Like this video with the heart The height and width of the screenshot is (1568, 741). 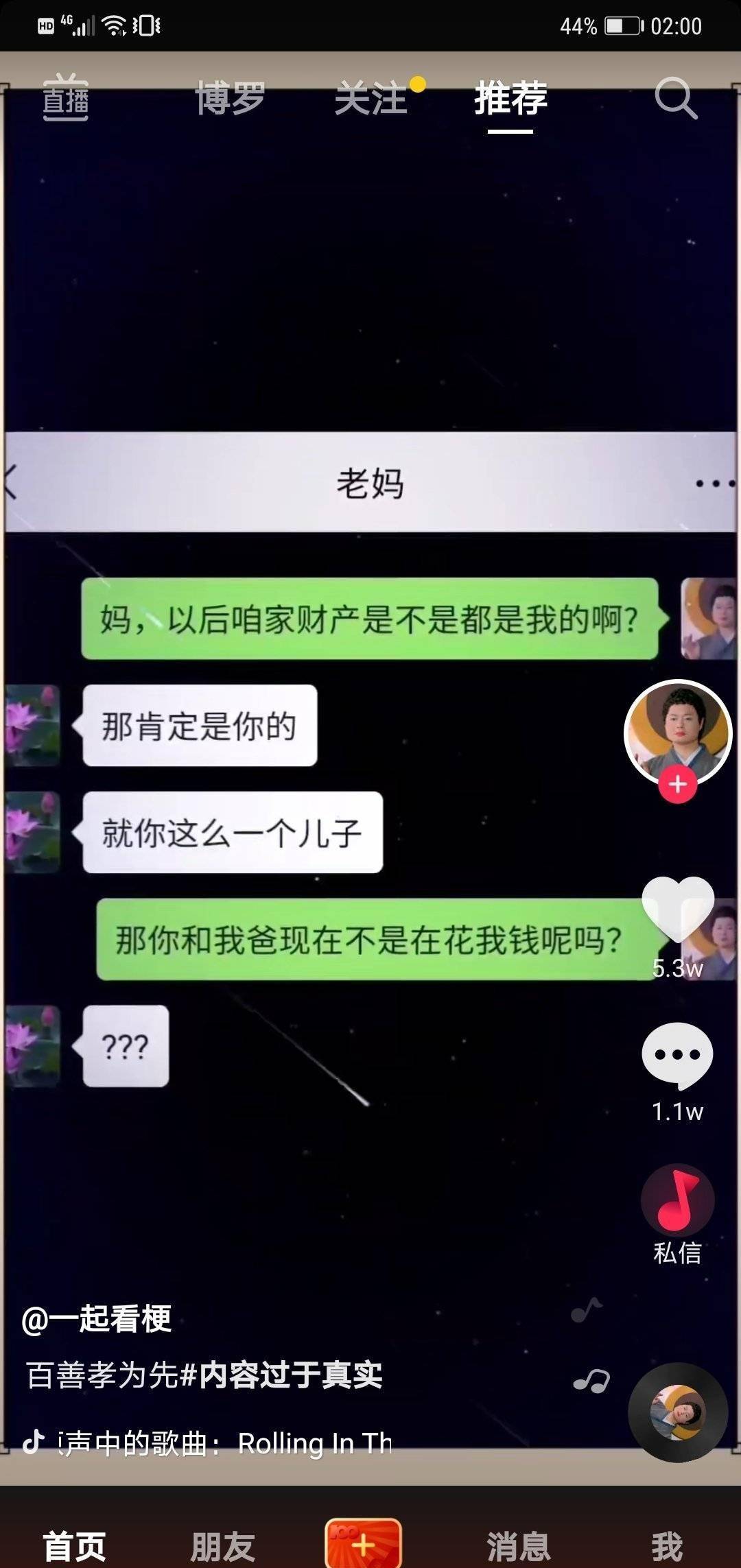677,909
